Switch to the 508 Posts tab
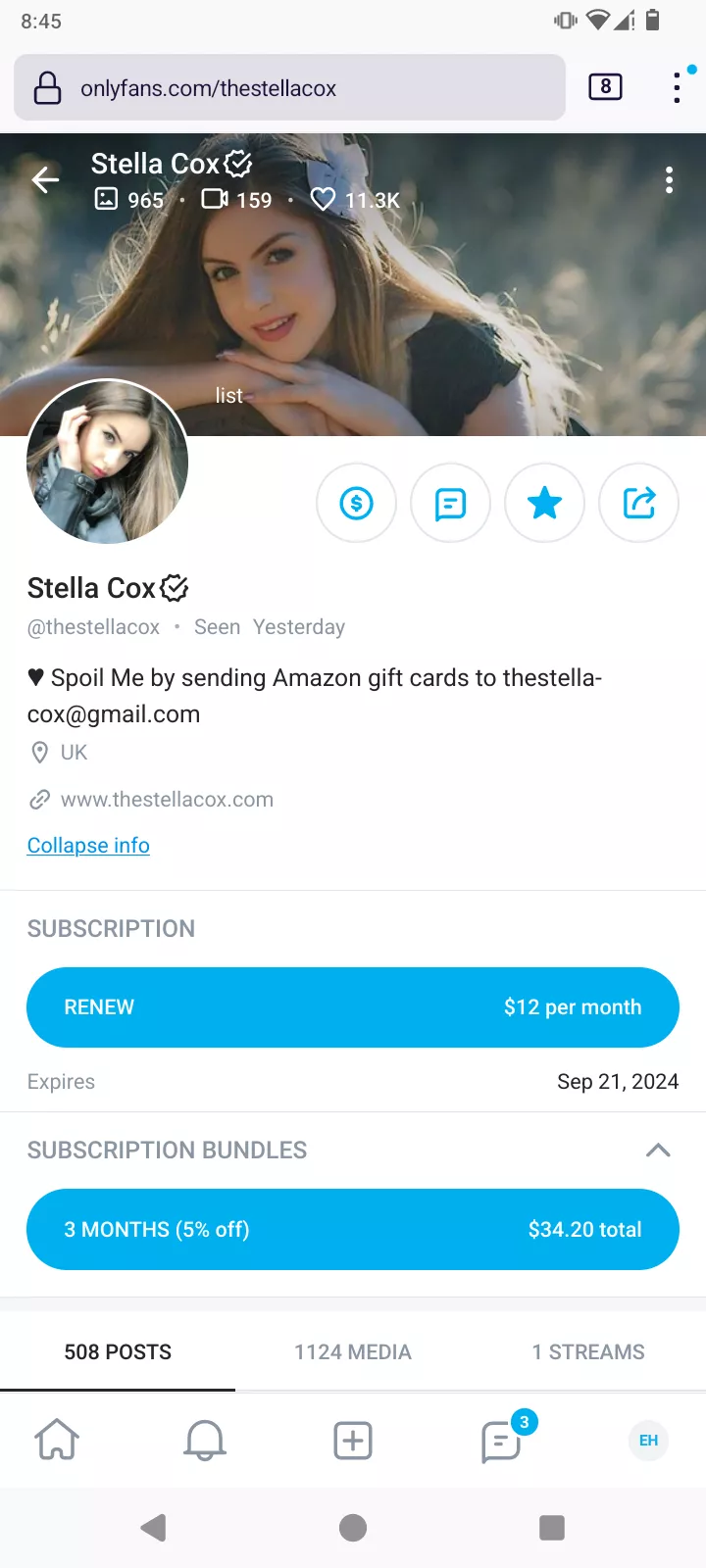This screenshot has height=1568, width=706. coord(118,1352)
